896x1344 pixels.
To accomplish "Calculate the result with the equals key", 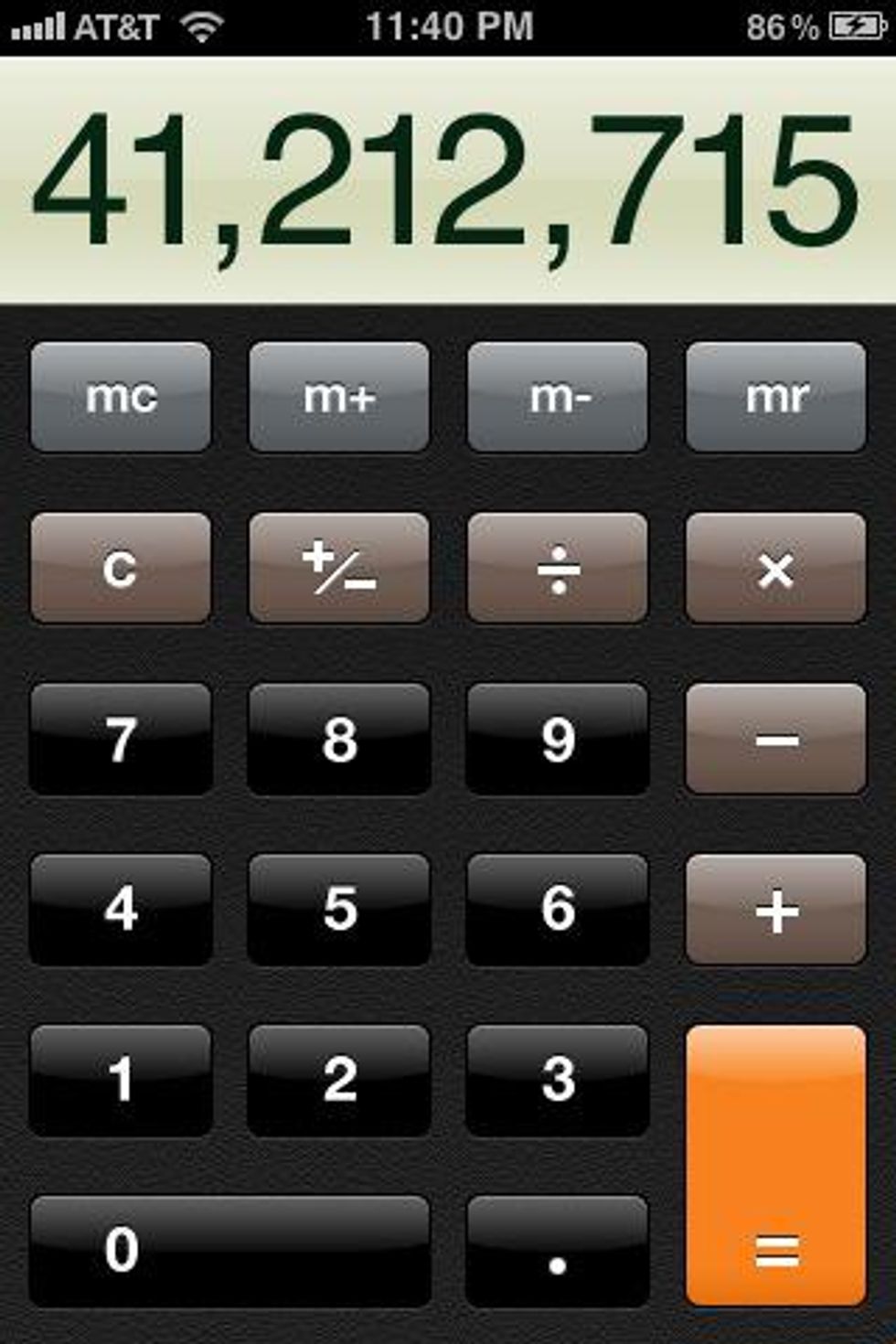I will click(x=775, y=1166).
